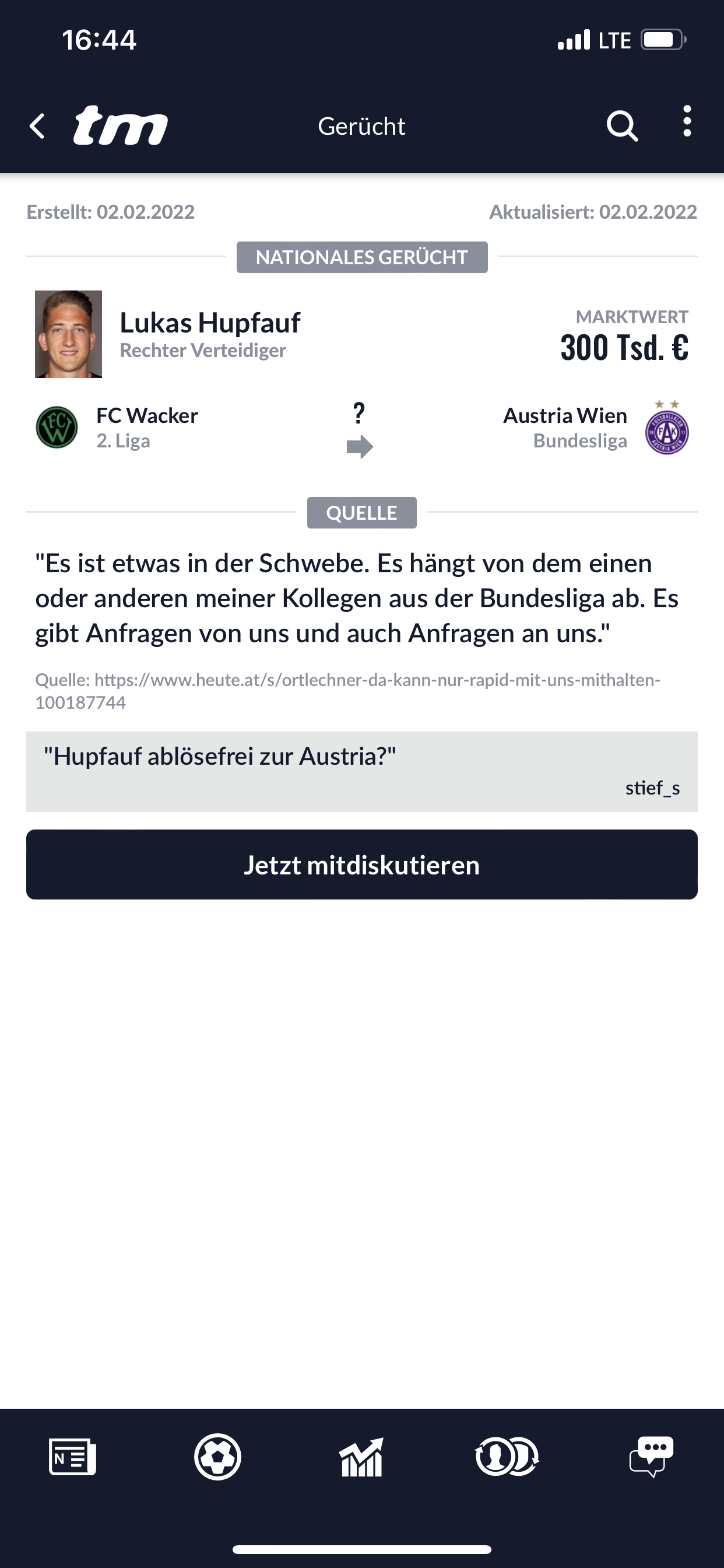Open the search magnifier
Image resolution: width=724 pixels, height=1568 pixels.
pyautogui.click(x=622, y=126)
